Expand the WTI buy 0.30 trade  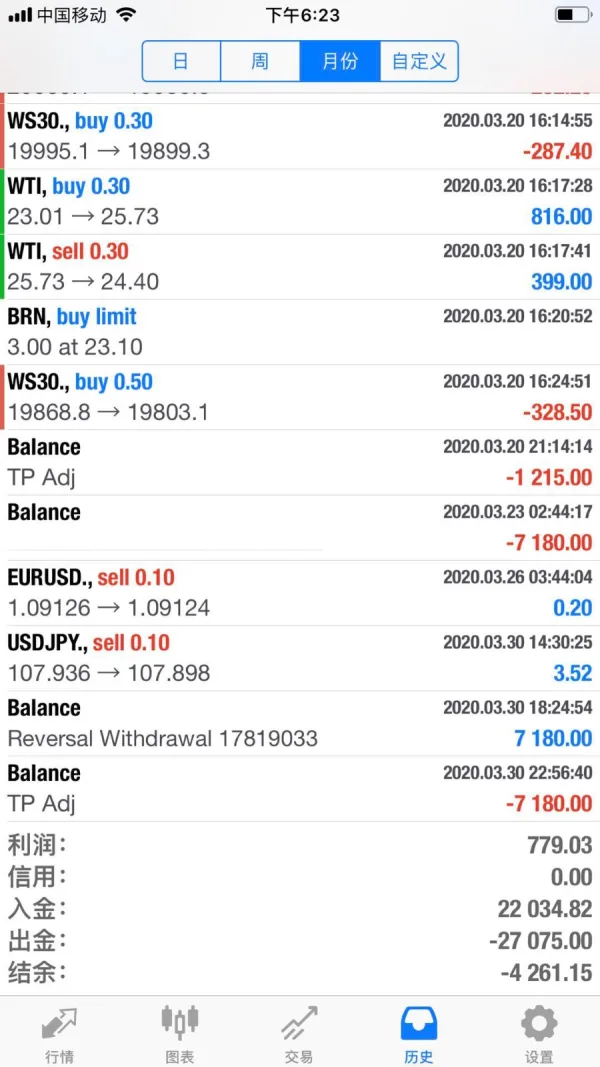300,201
